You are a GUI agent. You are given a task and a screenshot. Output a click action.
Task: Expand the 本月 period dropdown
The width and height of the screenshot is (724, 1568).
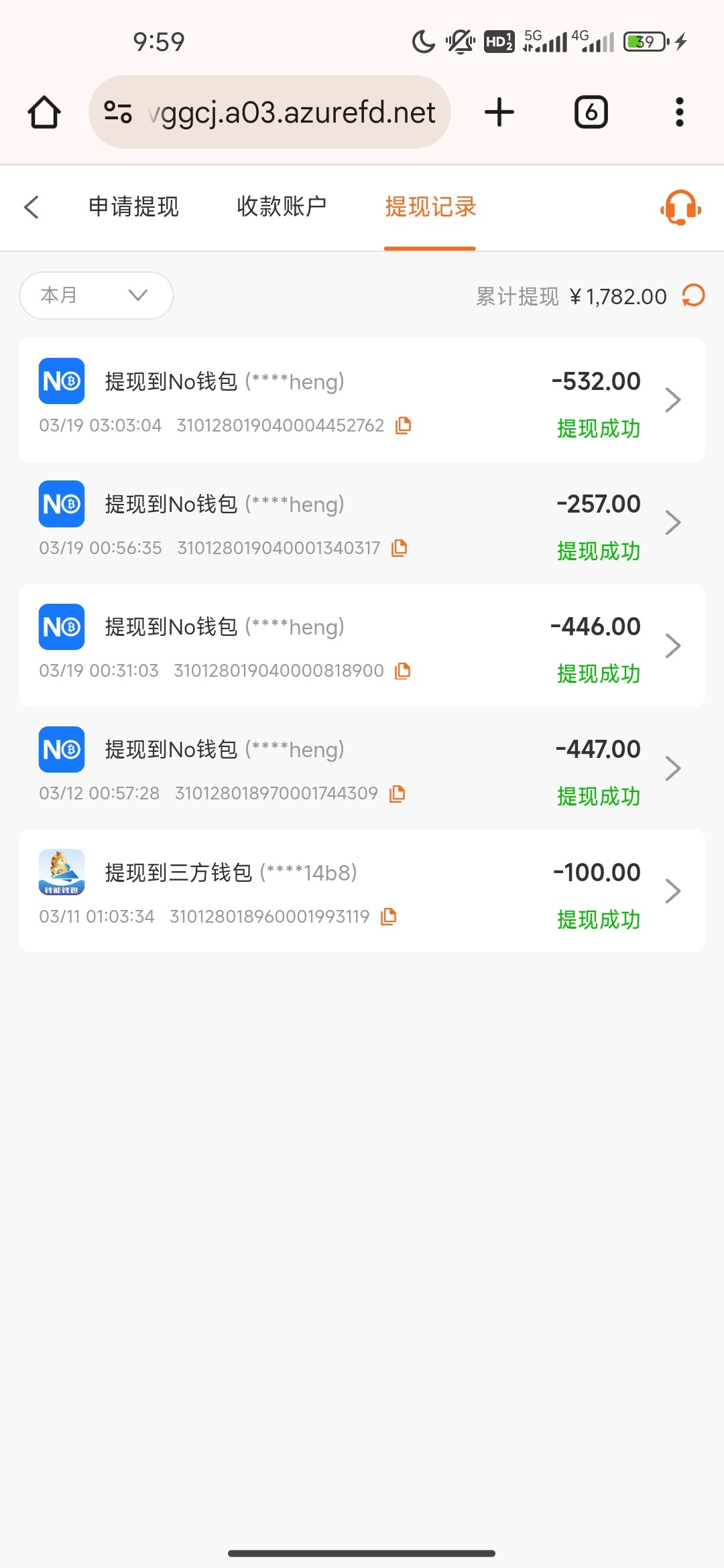tap(97, 296)
